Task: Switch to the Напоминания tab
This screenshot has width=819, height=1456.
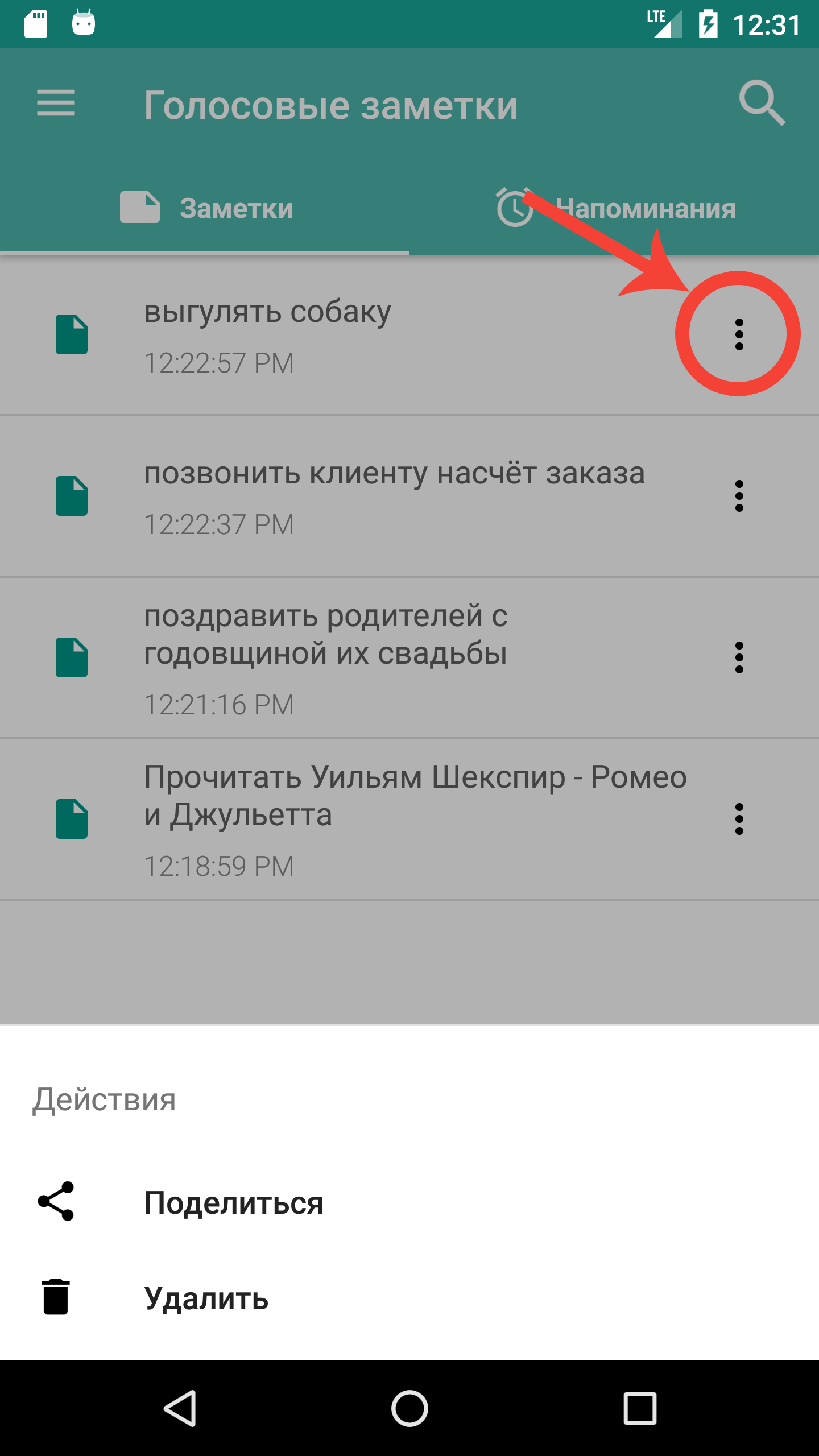Action: point(615,208)
